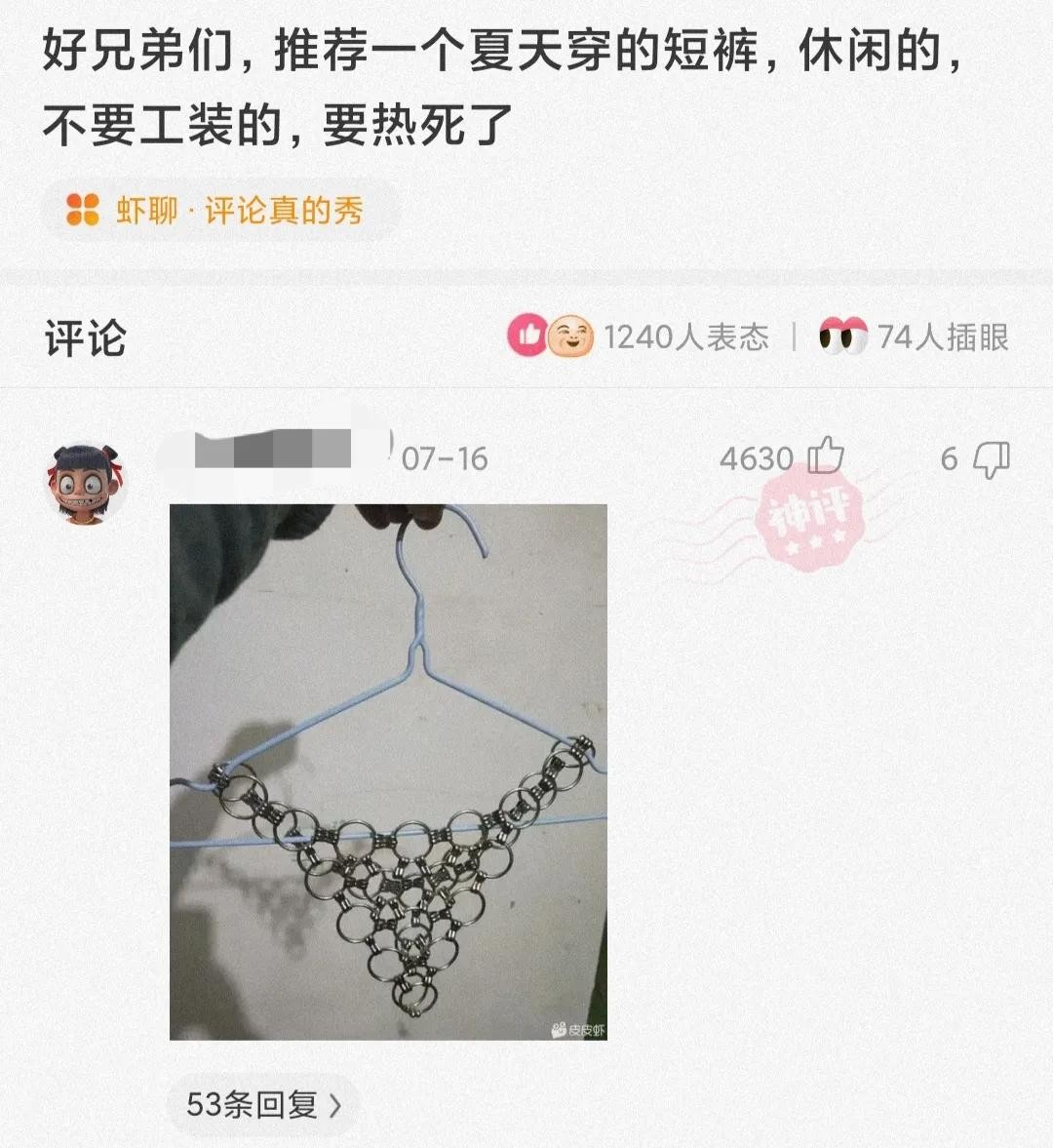The image size is (1053, 1148).
Task: Expand the 53条回复 replies
Action: coord(263,1105)
